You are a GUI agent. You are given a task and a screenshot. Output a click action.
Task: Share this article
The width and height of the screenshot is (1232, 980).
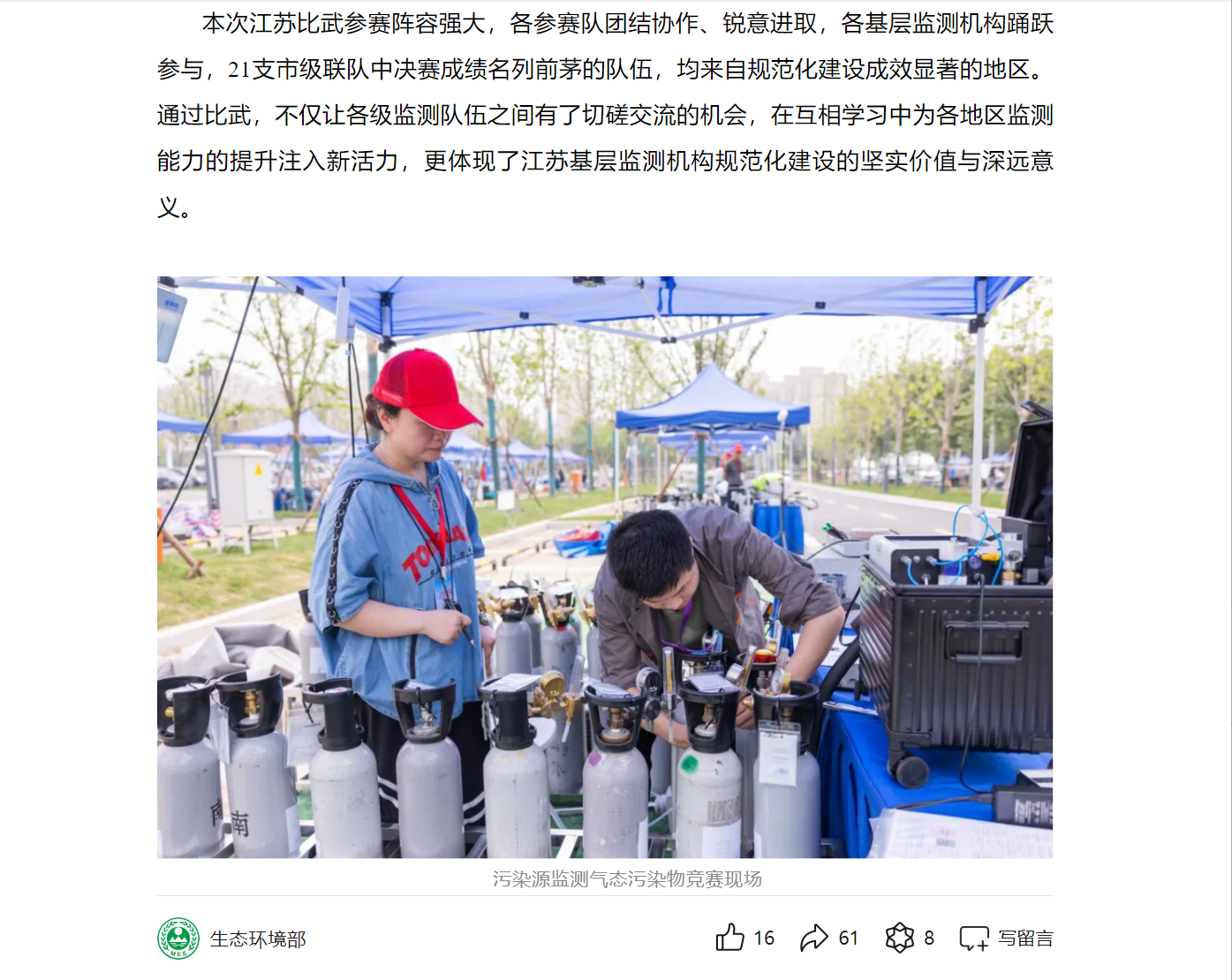pyautogui.click(x=814, y=938)
